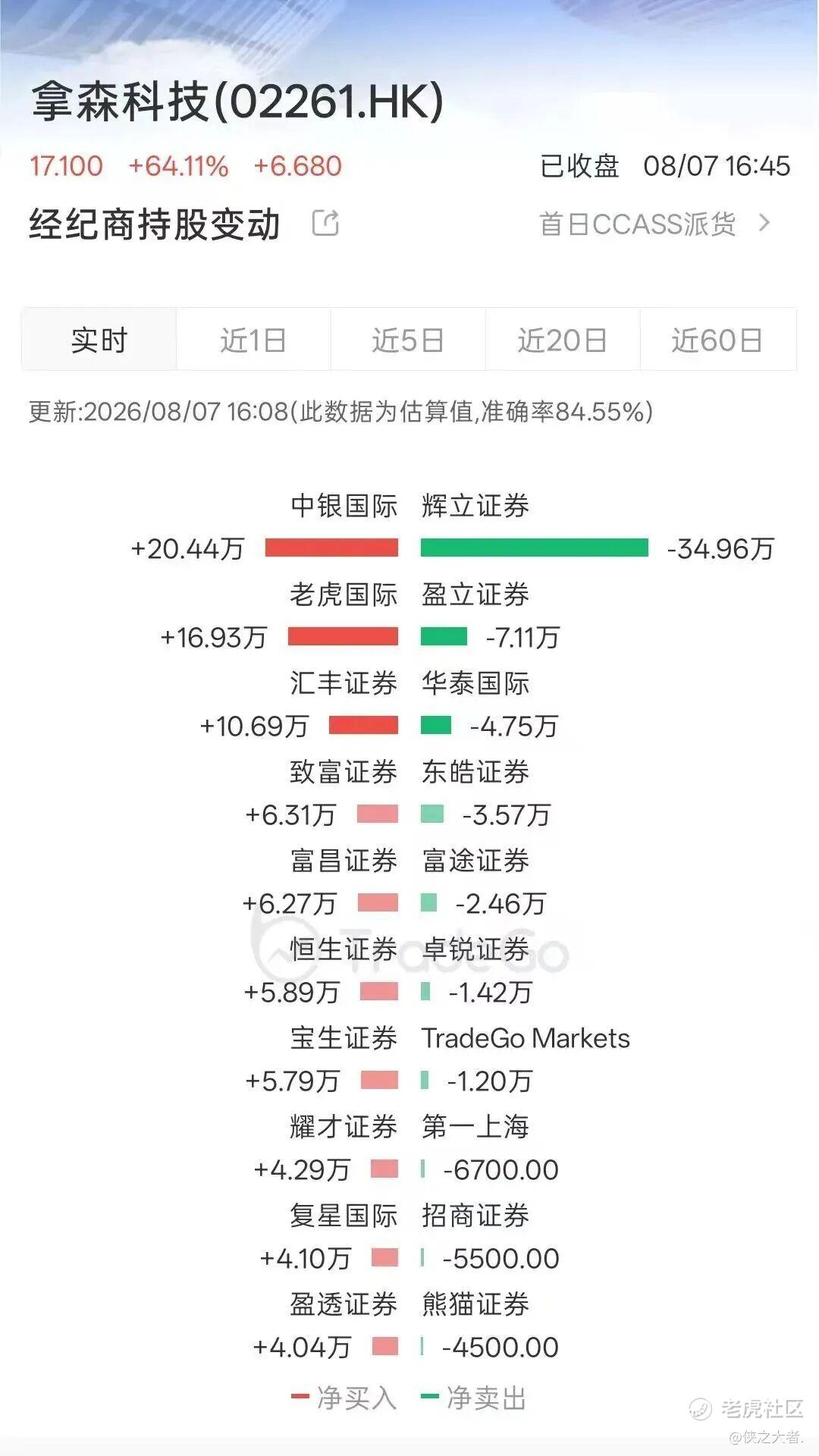819x1456 pixels.
Task: Show the 近60日 period
Action: click(717, 340)
